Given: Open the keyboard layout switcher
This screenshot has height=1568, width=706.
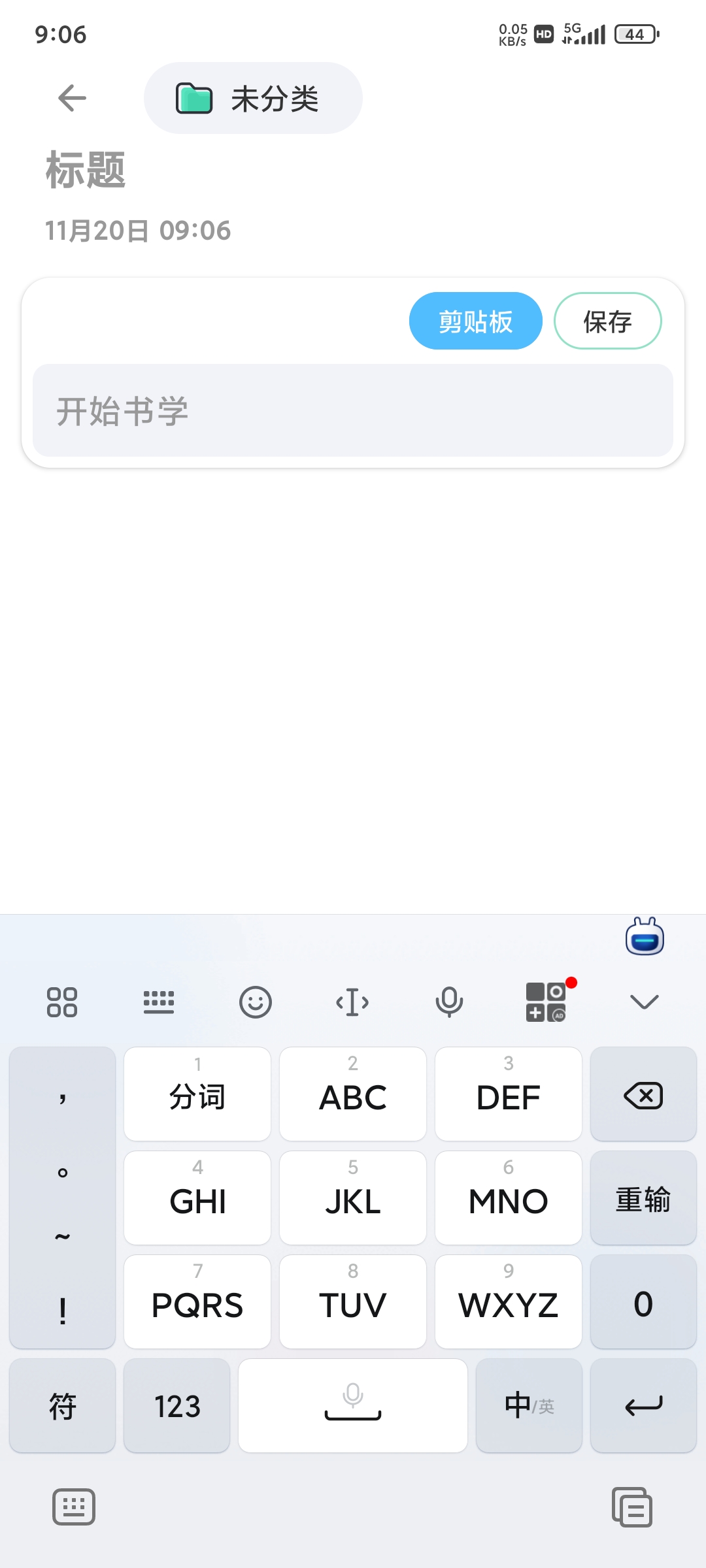Looking at the screenshot, I should (159, 1002).
